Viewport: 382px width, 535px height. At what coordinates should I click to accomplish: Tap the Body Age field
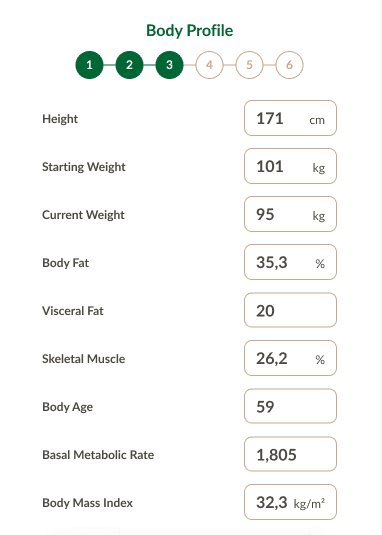(290, 406)
